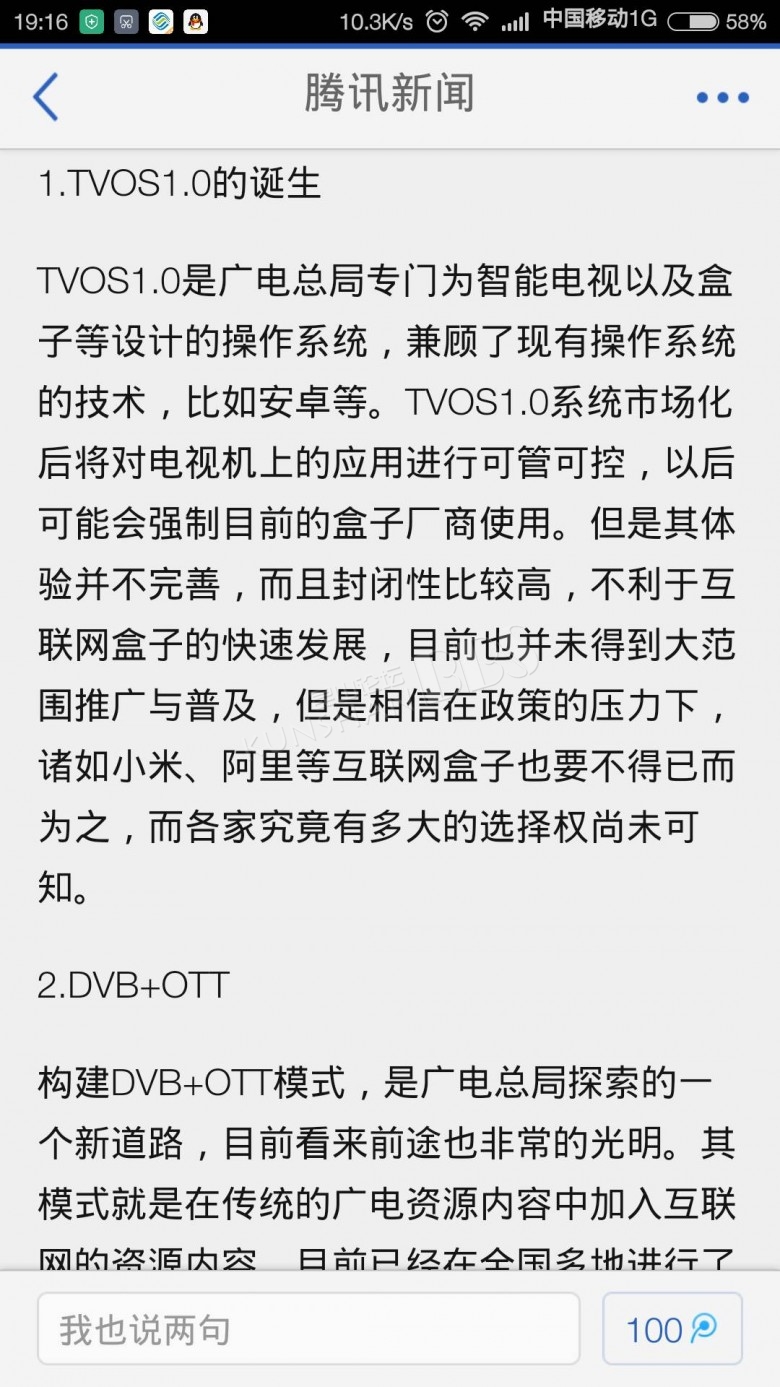Tap the 我也说两句 comment field

[x=308, y=1329]
